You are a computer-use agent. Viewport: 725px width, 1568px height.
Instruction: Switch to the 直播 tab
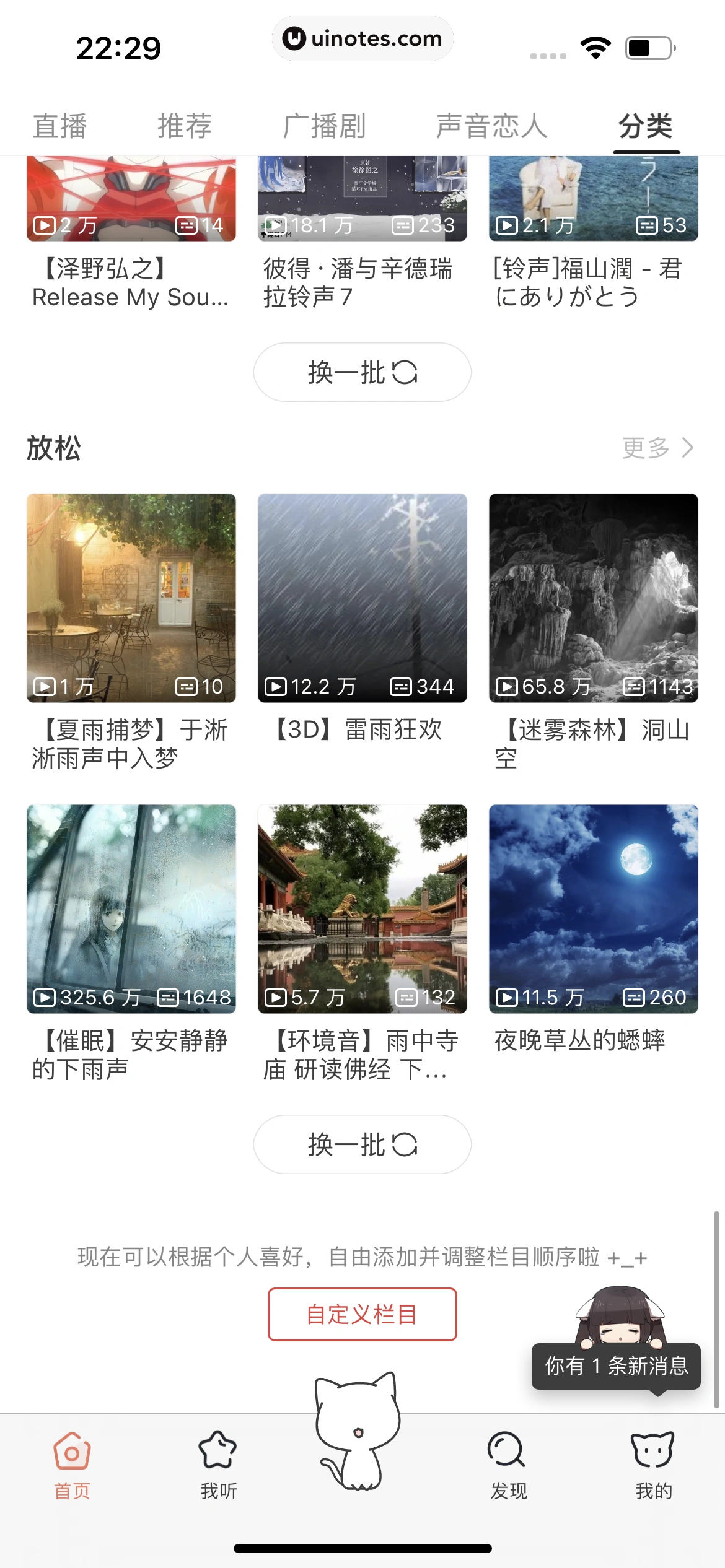point(59,126)
